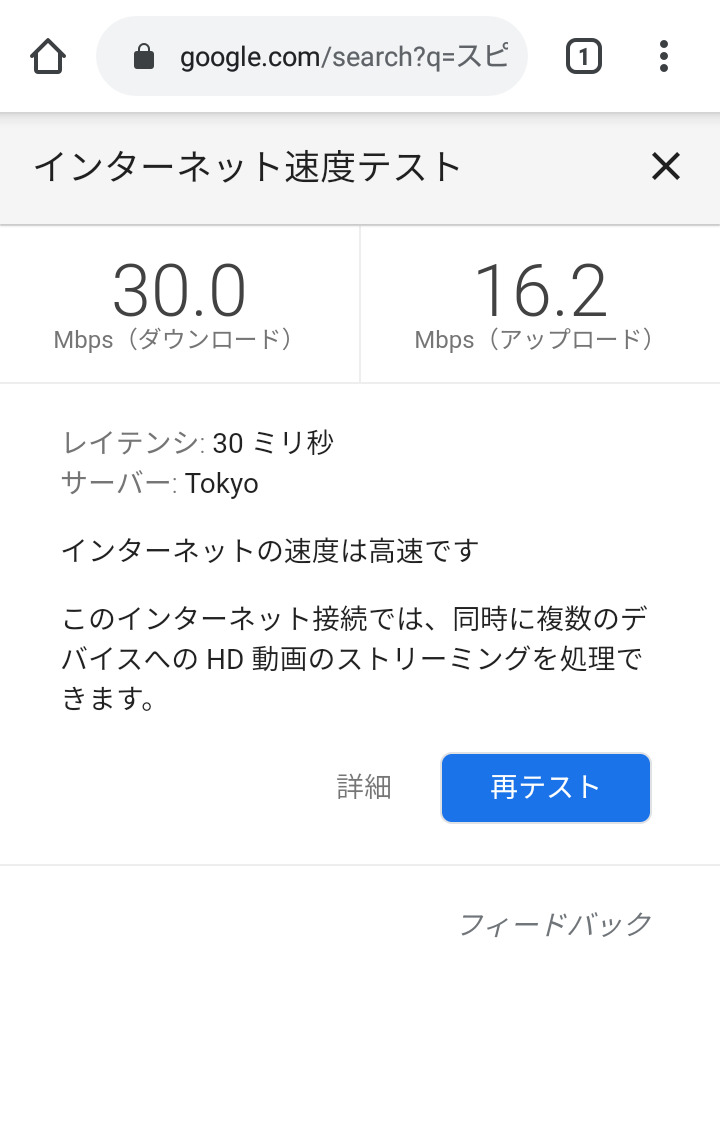The image size is (720, 1136).
Task: Open the フィードバック feedback link
Action: 556,924
